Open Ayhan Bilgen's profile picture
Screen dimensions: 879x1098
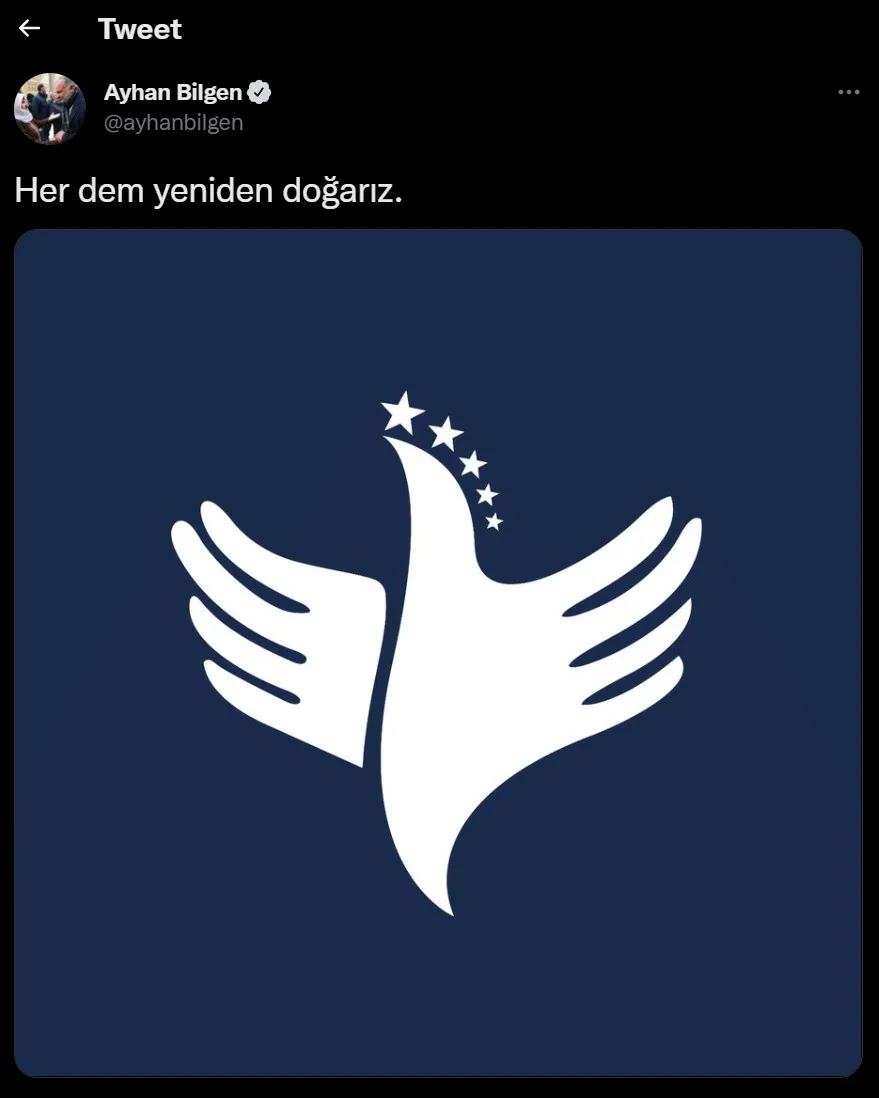tap(49, 108)
